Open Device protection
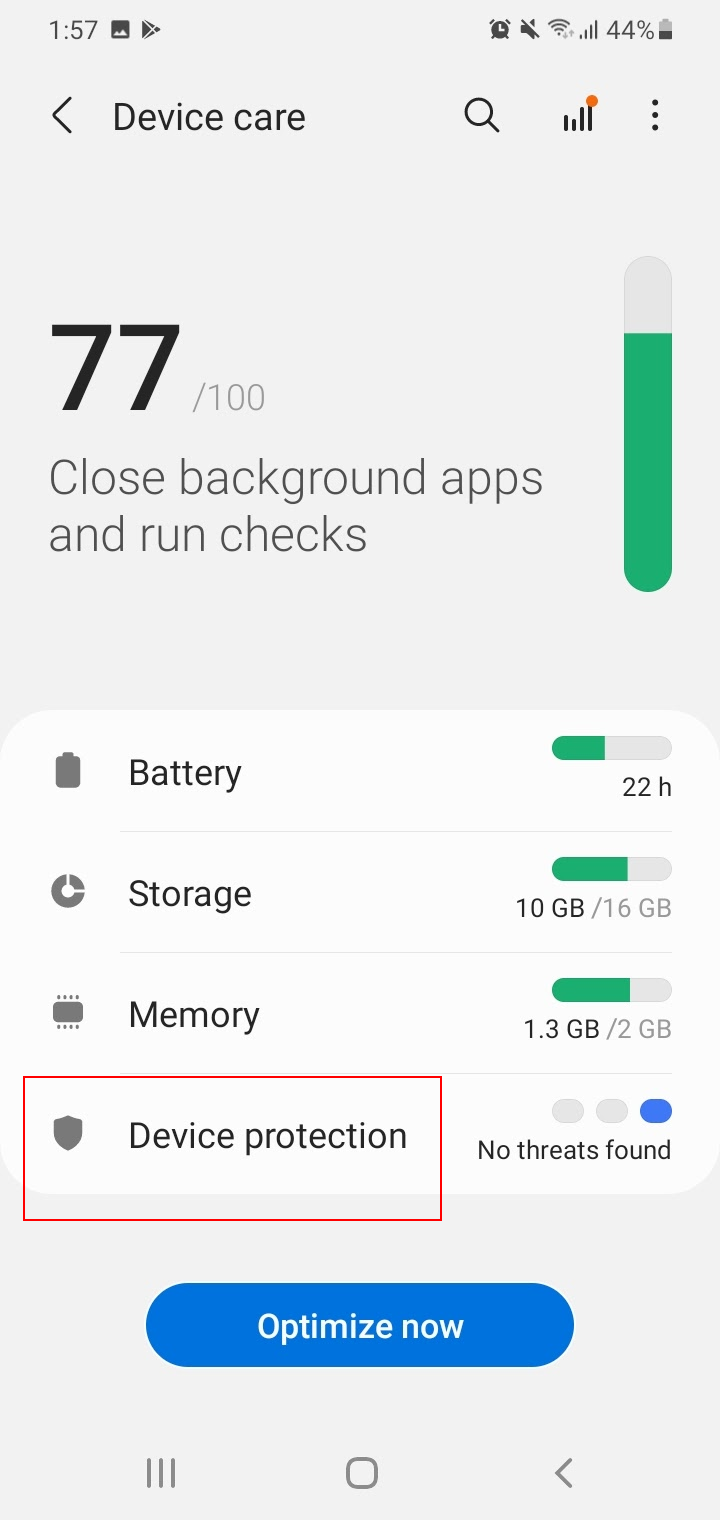Screen dimensions: 720x1520 [360, 1135]
